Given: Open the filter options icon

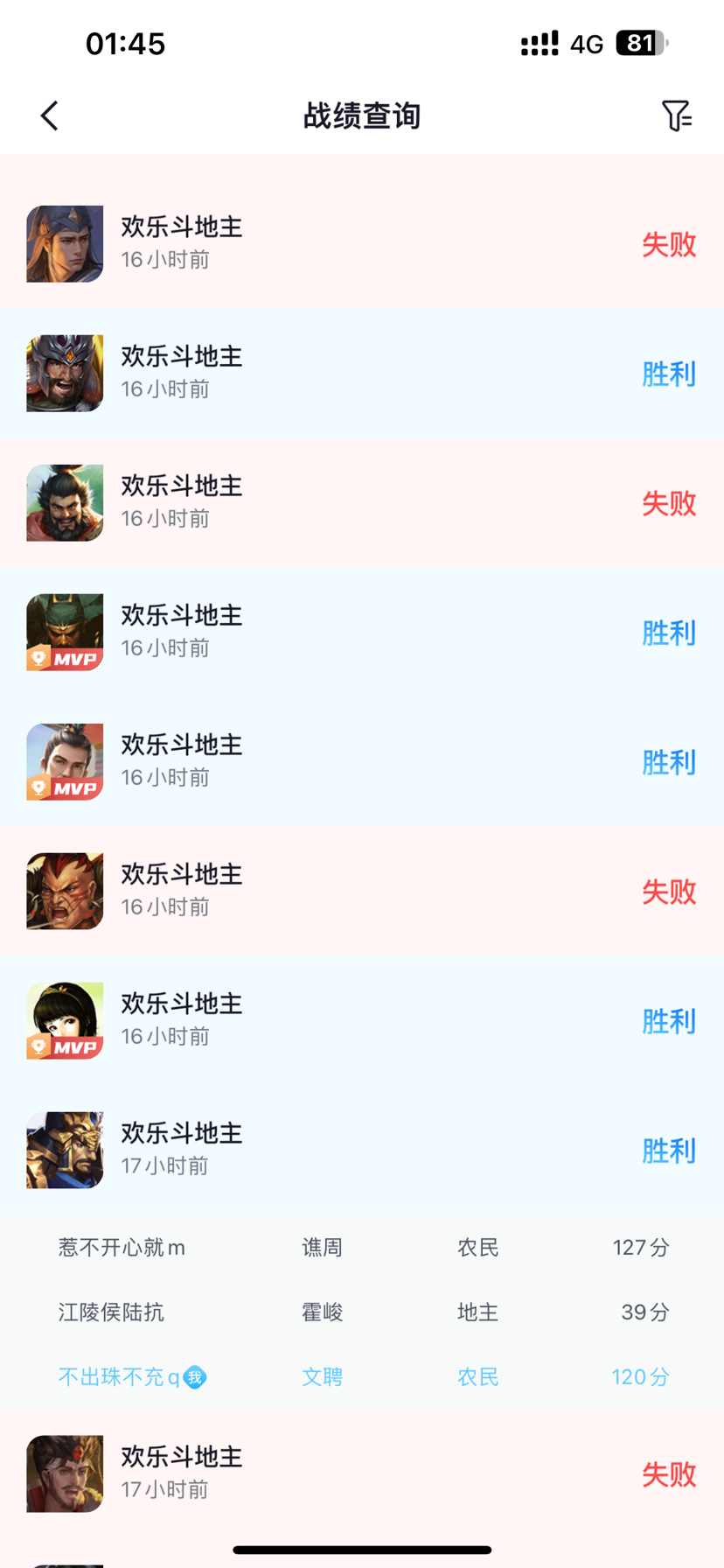Looking at the screenshot, I should coord(676,115).
